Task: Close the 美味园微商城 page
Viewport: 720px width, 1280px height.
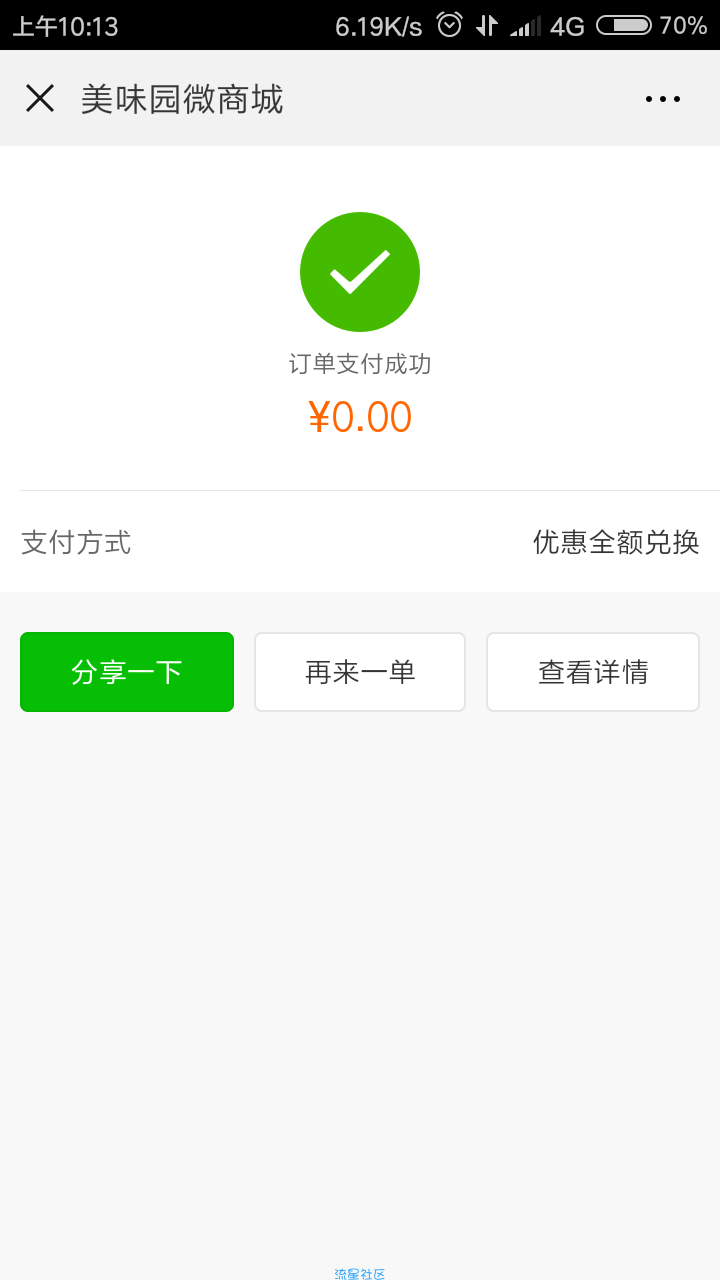Action: [40, 98]
